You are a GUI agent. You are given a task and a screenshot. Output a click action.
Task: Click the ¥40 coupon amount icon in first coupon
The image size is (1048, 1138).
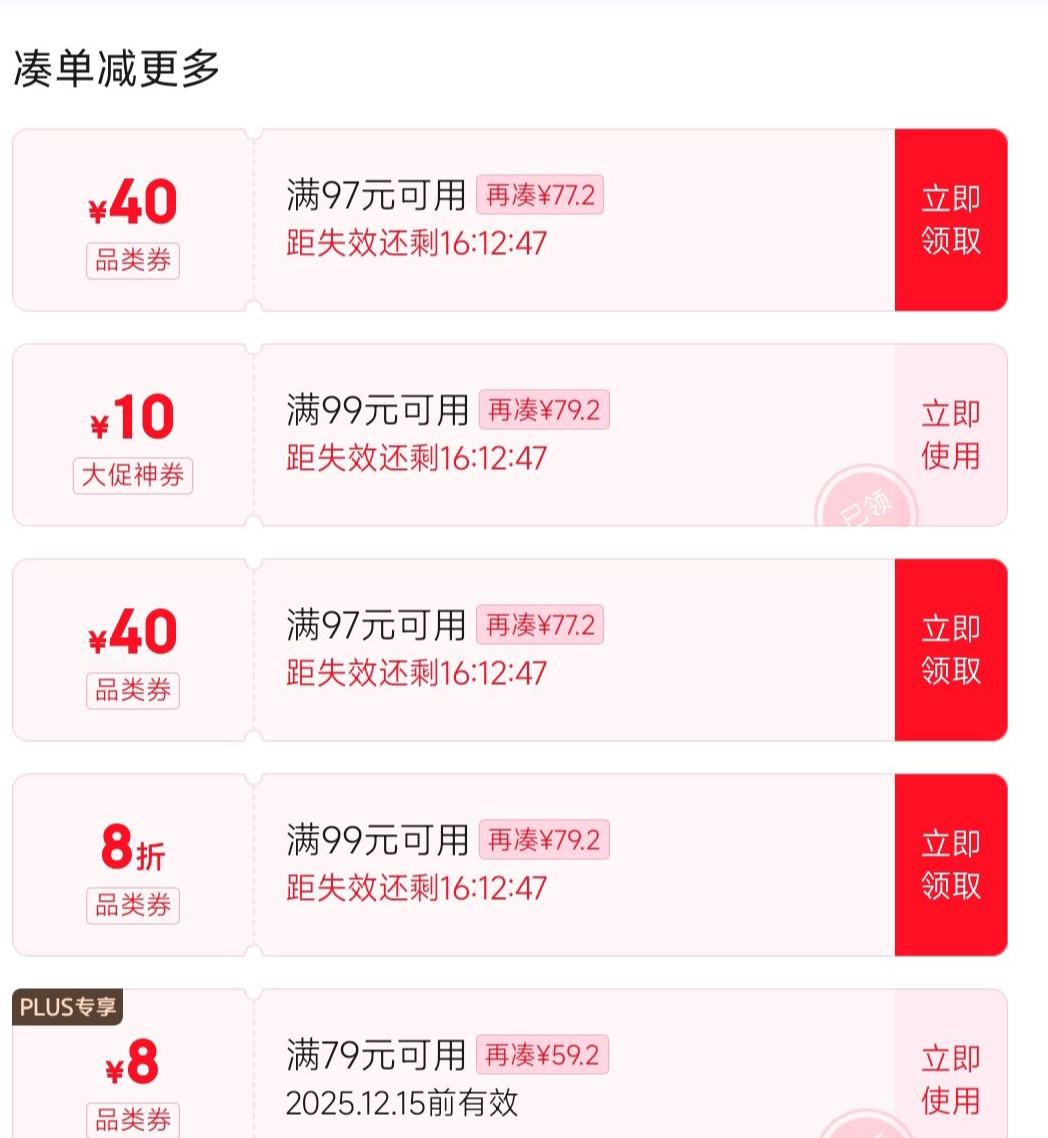(x=133, y=199)
